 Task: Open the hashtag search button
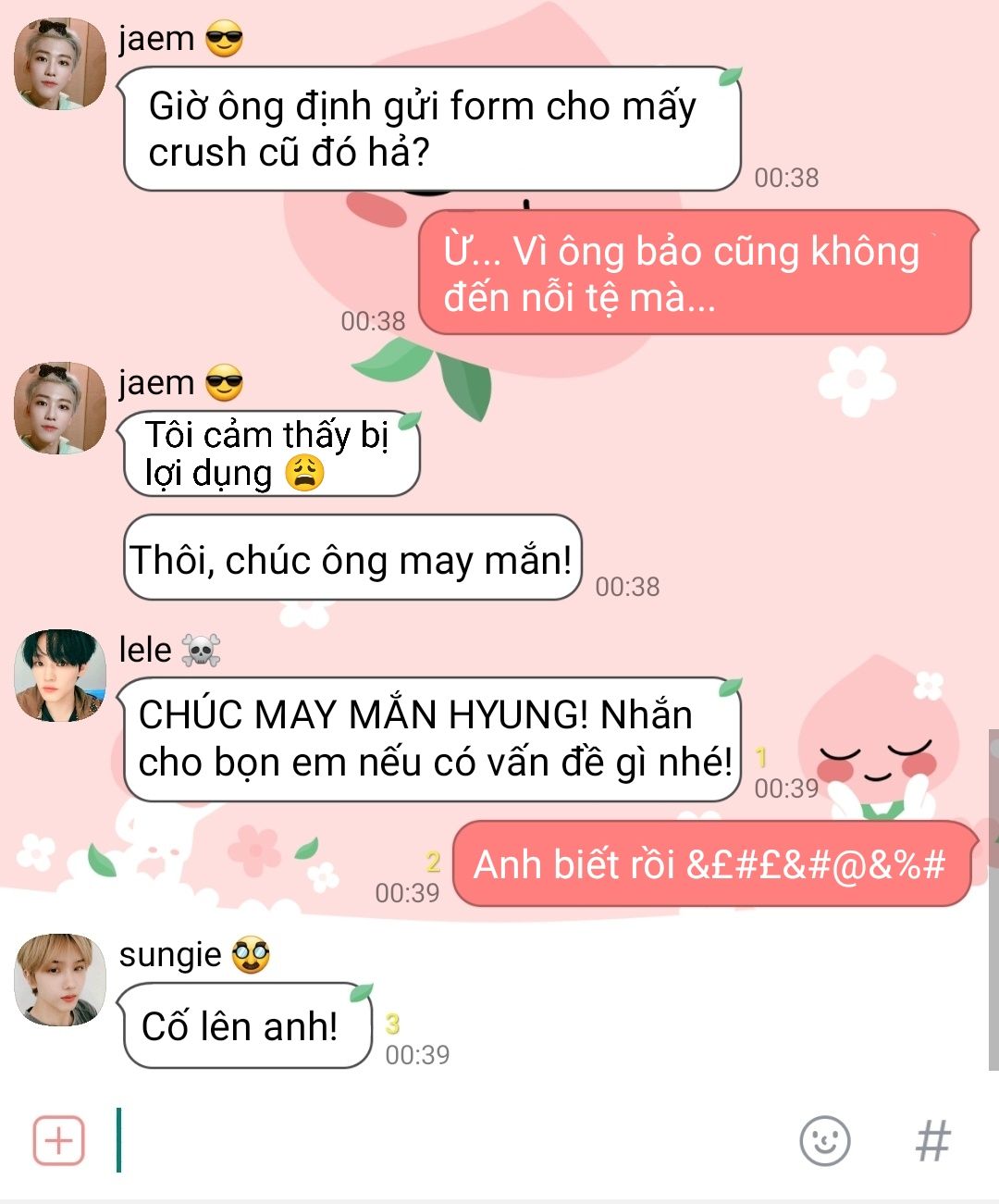[932, 1140]
